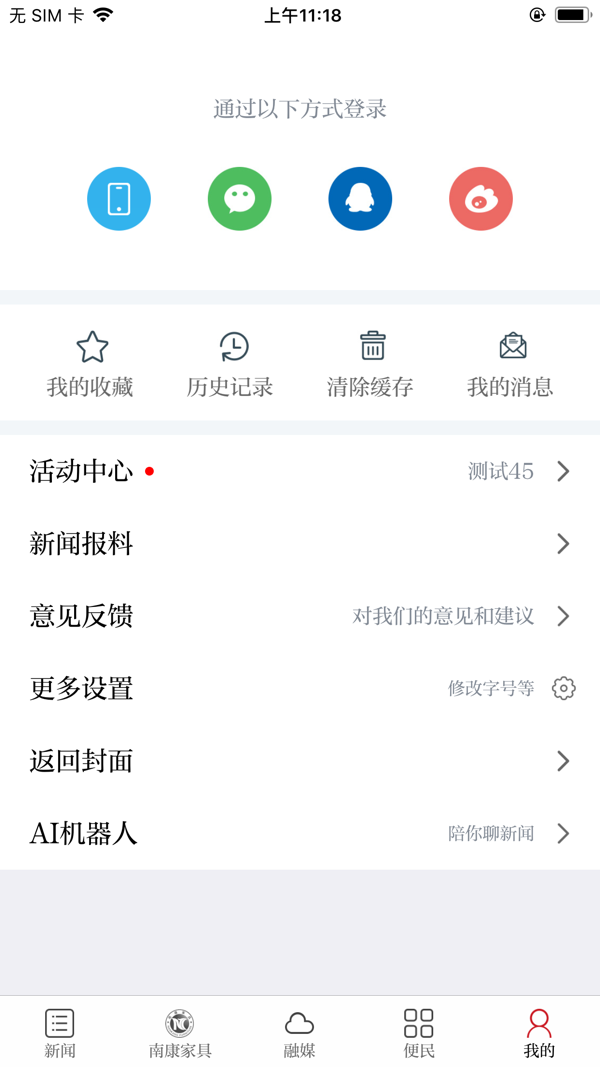Log in using WeChat icon
Screen dimensions: 600x1067
(240, 199)
